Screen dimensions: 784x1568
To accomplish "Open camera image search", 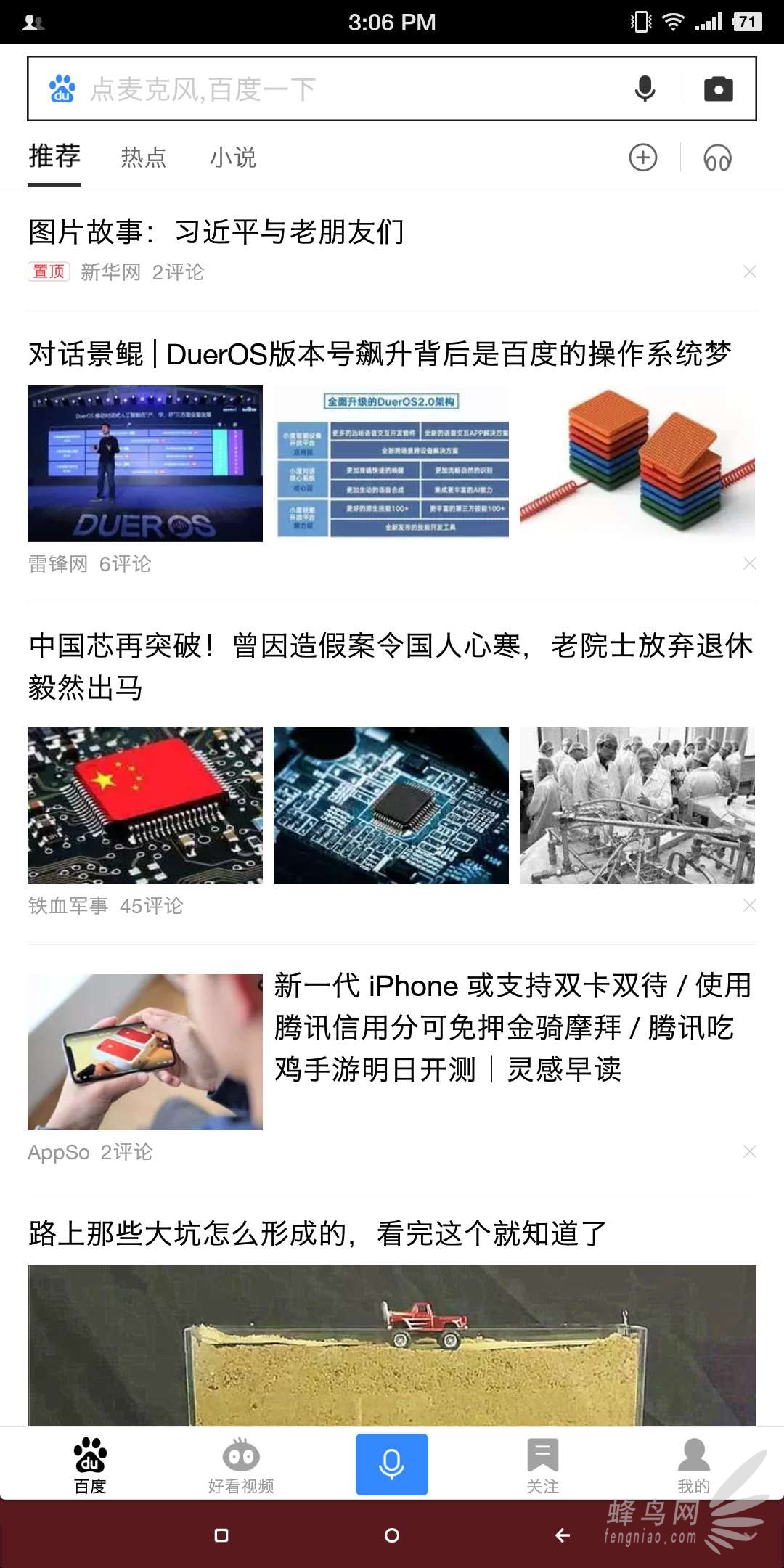I will (x=718, y=89).
